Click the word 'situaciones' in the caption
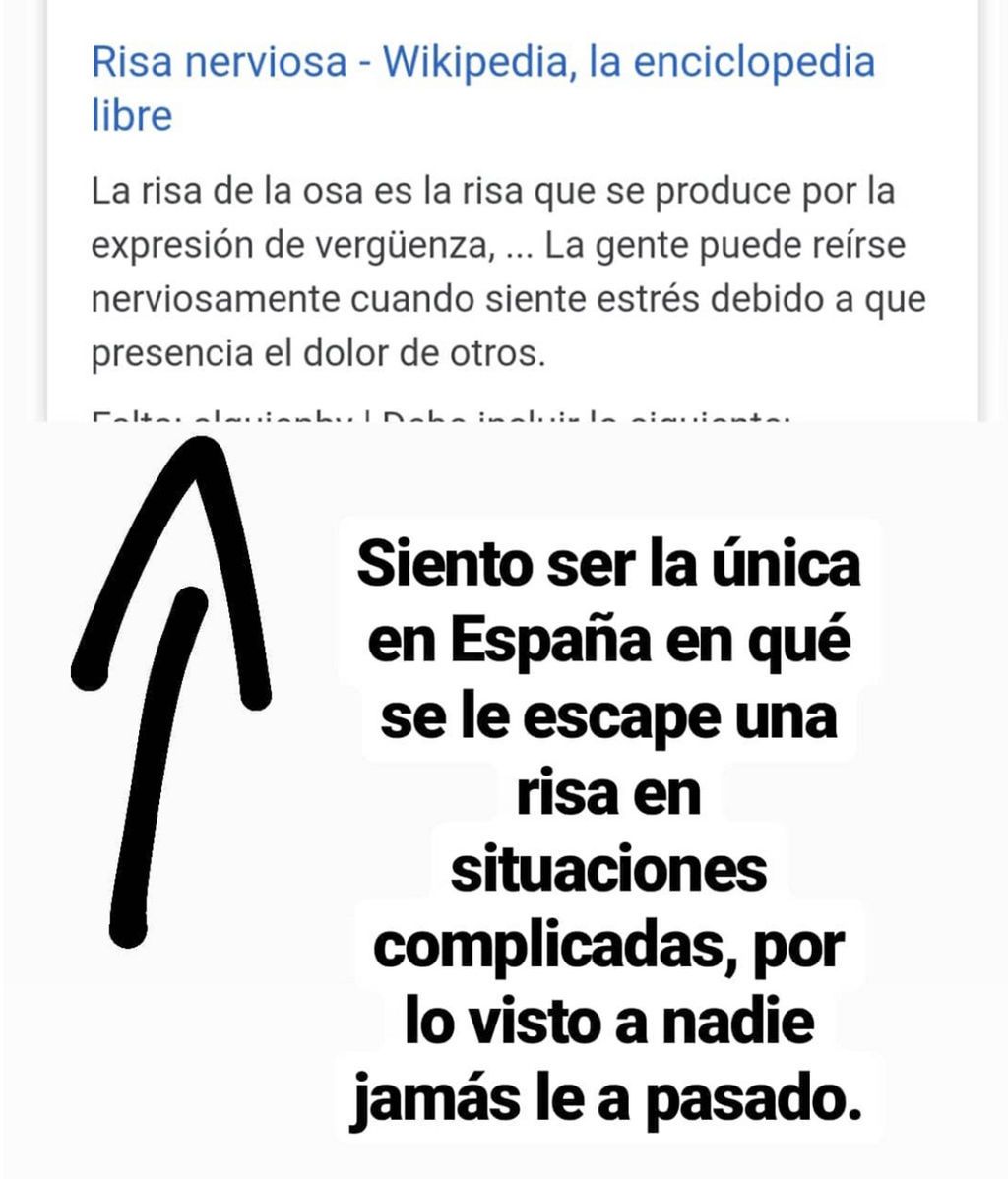Screen dimensions: 1008x1179 pos(612,871)
